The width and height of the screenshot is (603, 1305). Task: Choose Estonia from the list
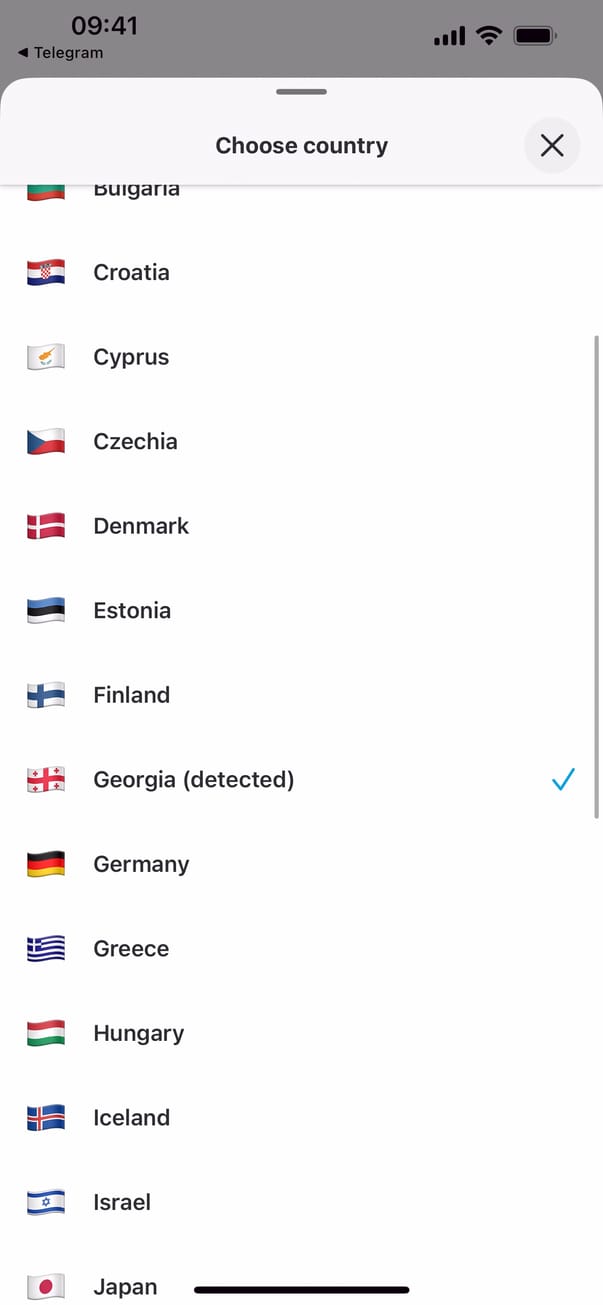click(x=132, y=610)
